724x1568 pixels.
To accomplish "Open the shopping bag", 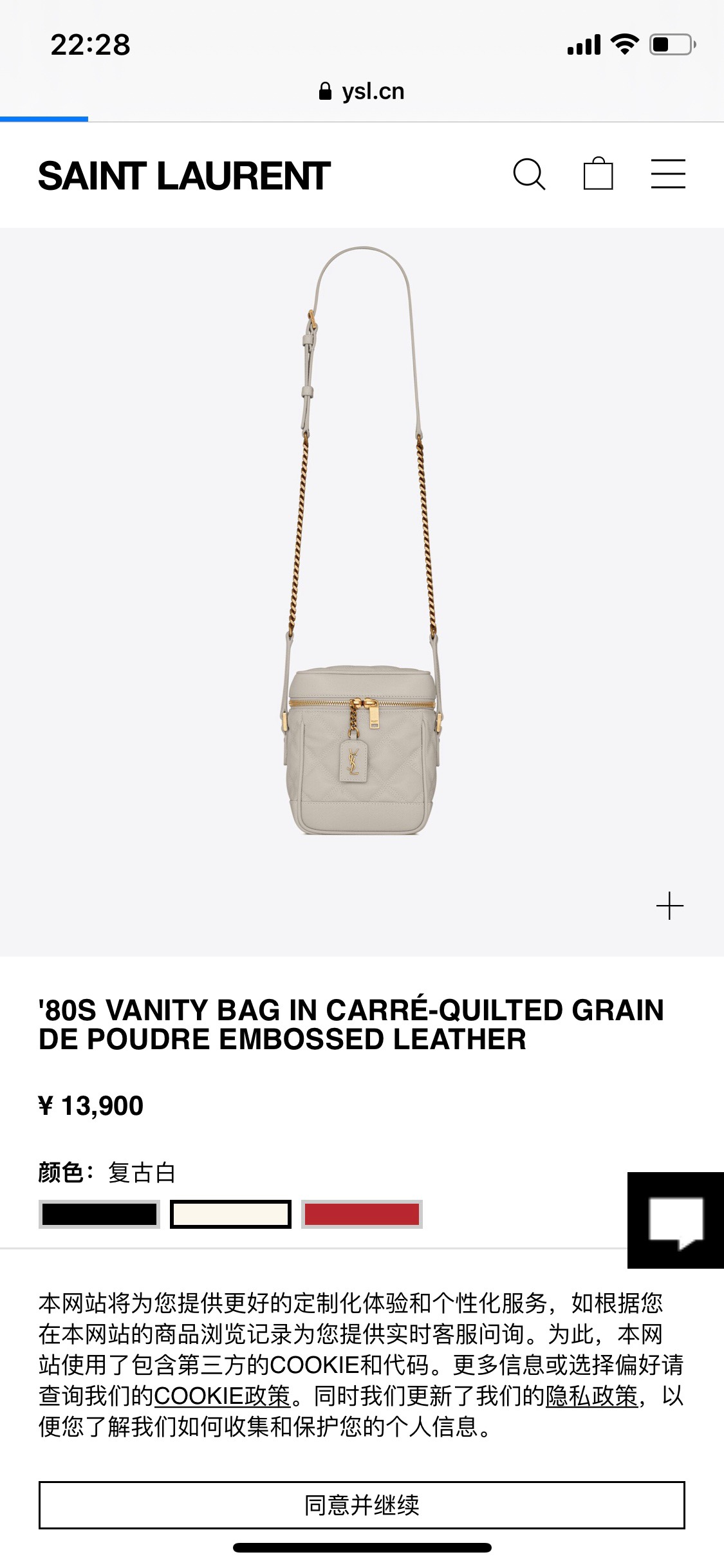I will (x=598, y=174).
